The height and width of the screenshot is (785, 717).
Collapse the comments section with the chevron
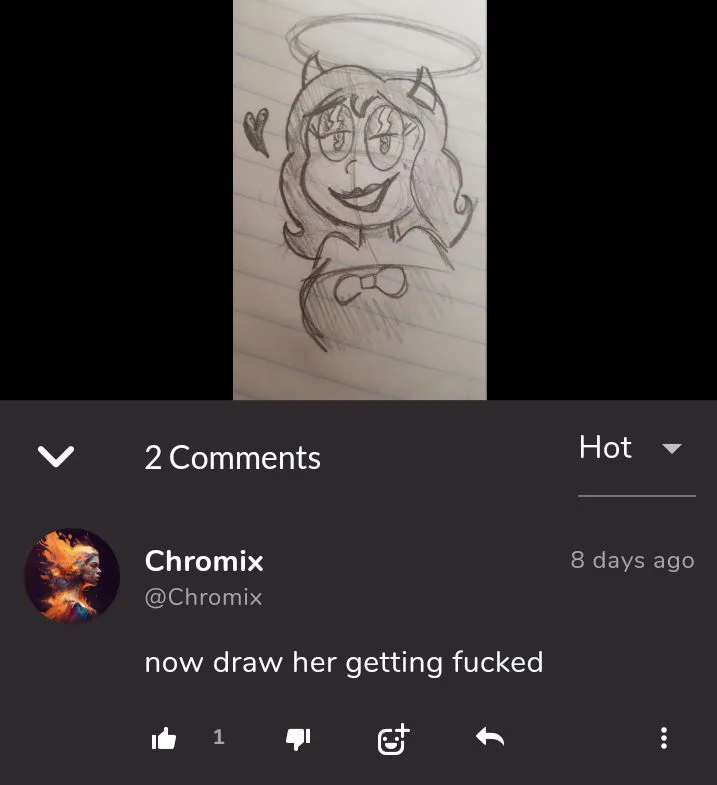pos(56,457)
